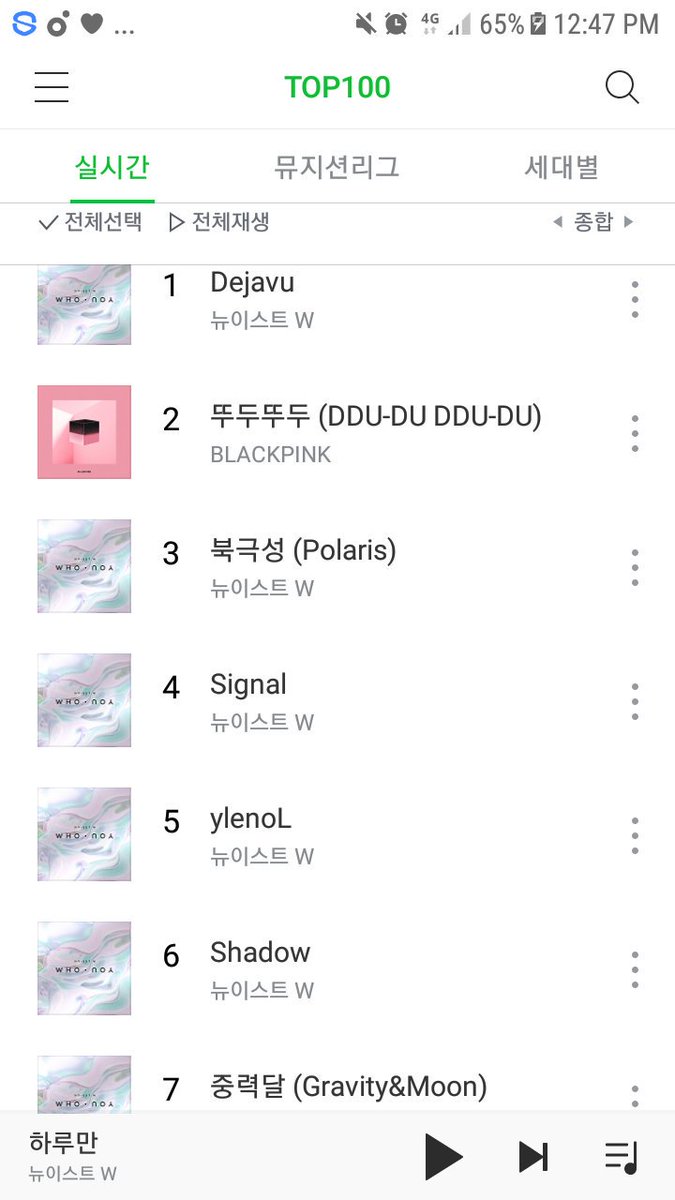Open the current playlist queue

621,1157
